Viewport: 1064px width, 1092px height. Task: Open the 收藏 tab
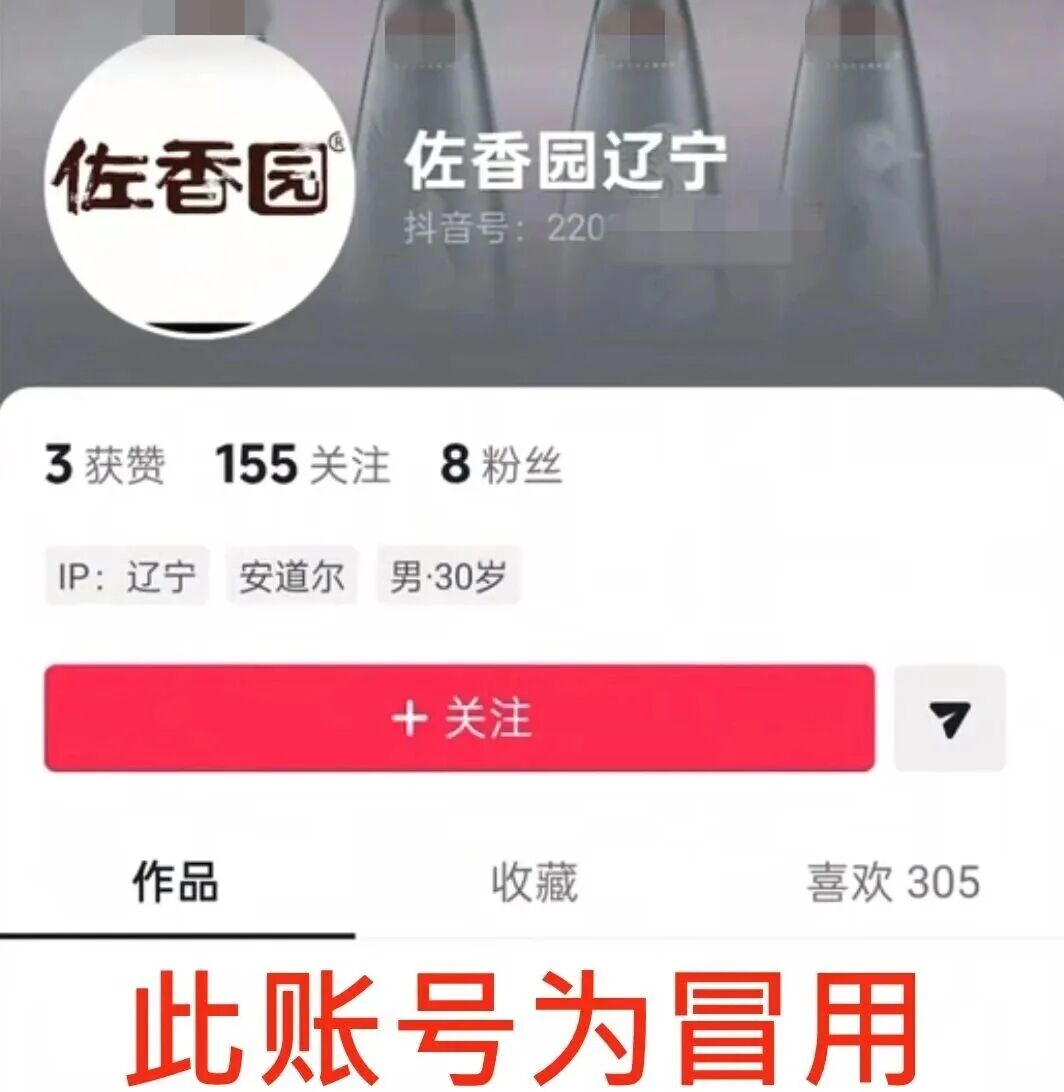coord(534,883)
